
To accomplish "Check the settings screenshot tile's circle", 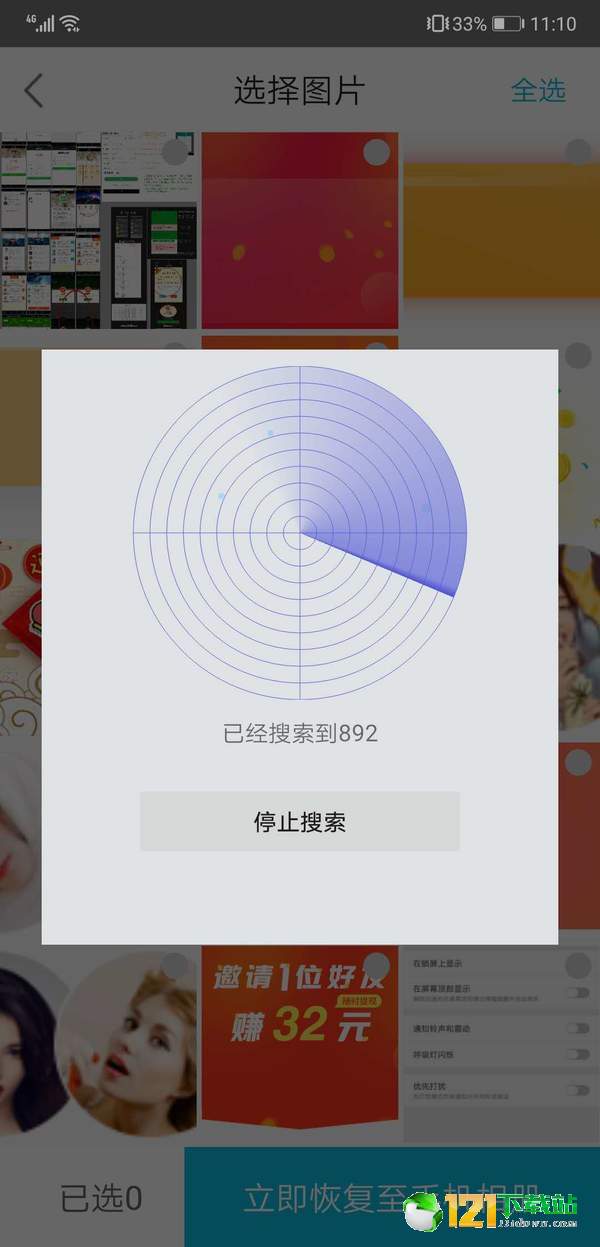I will click(x=577, y=965).
